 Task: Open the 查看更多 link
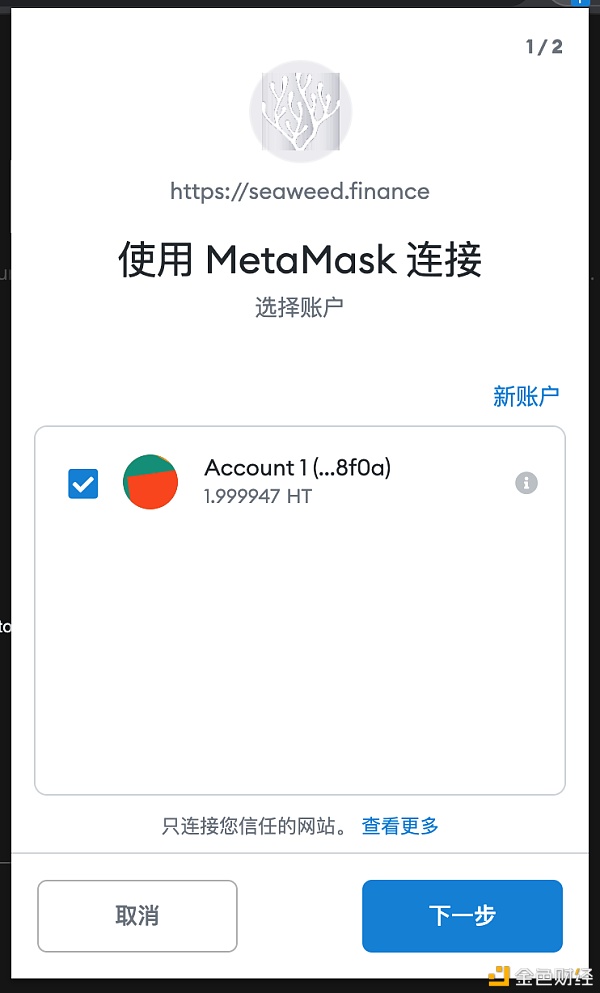tap(400, 826)
